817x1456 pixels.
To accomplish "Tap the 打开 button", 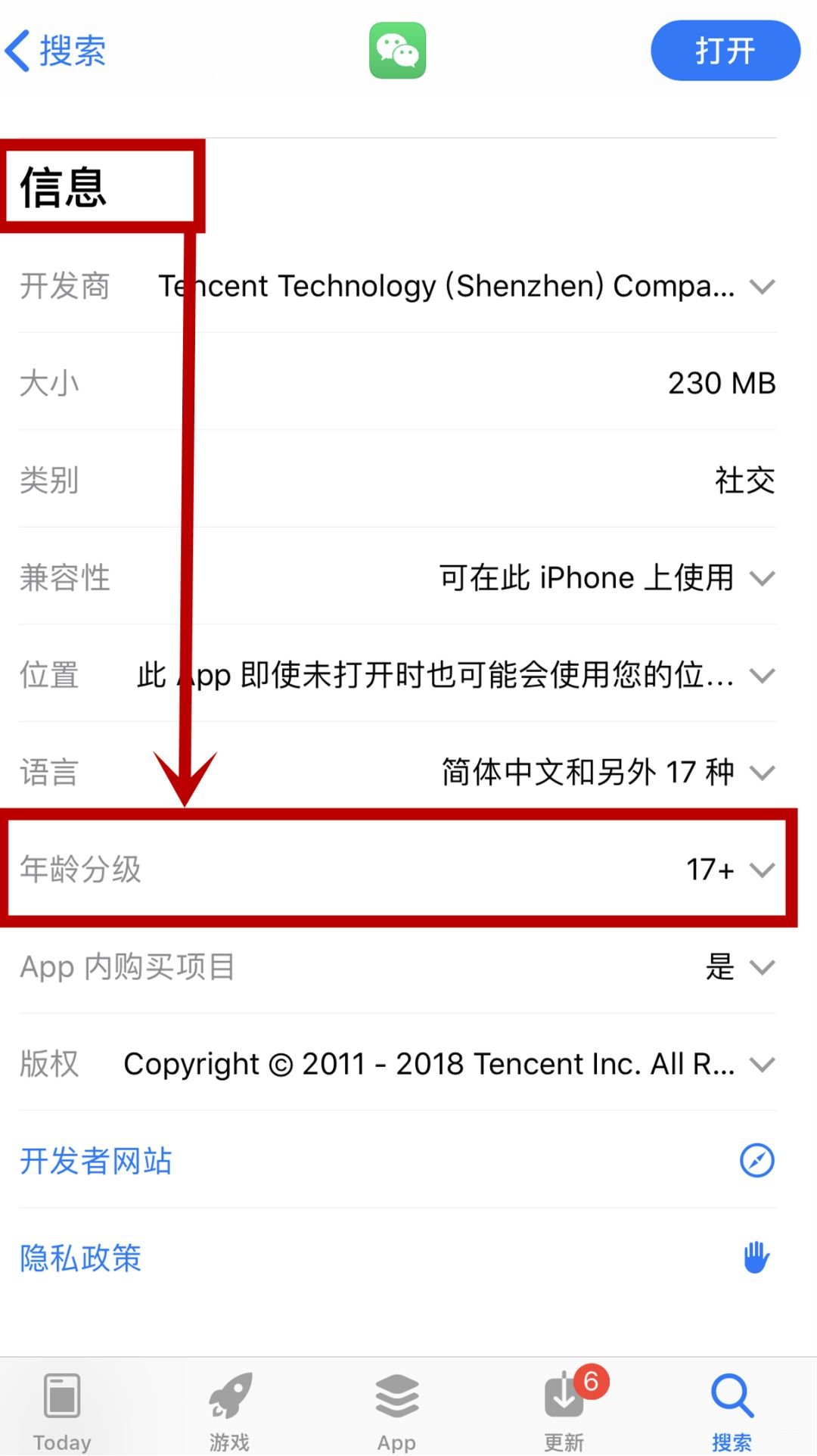I will [725, 51].
